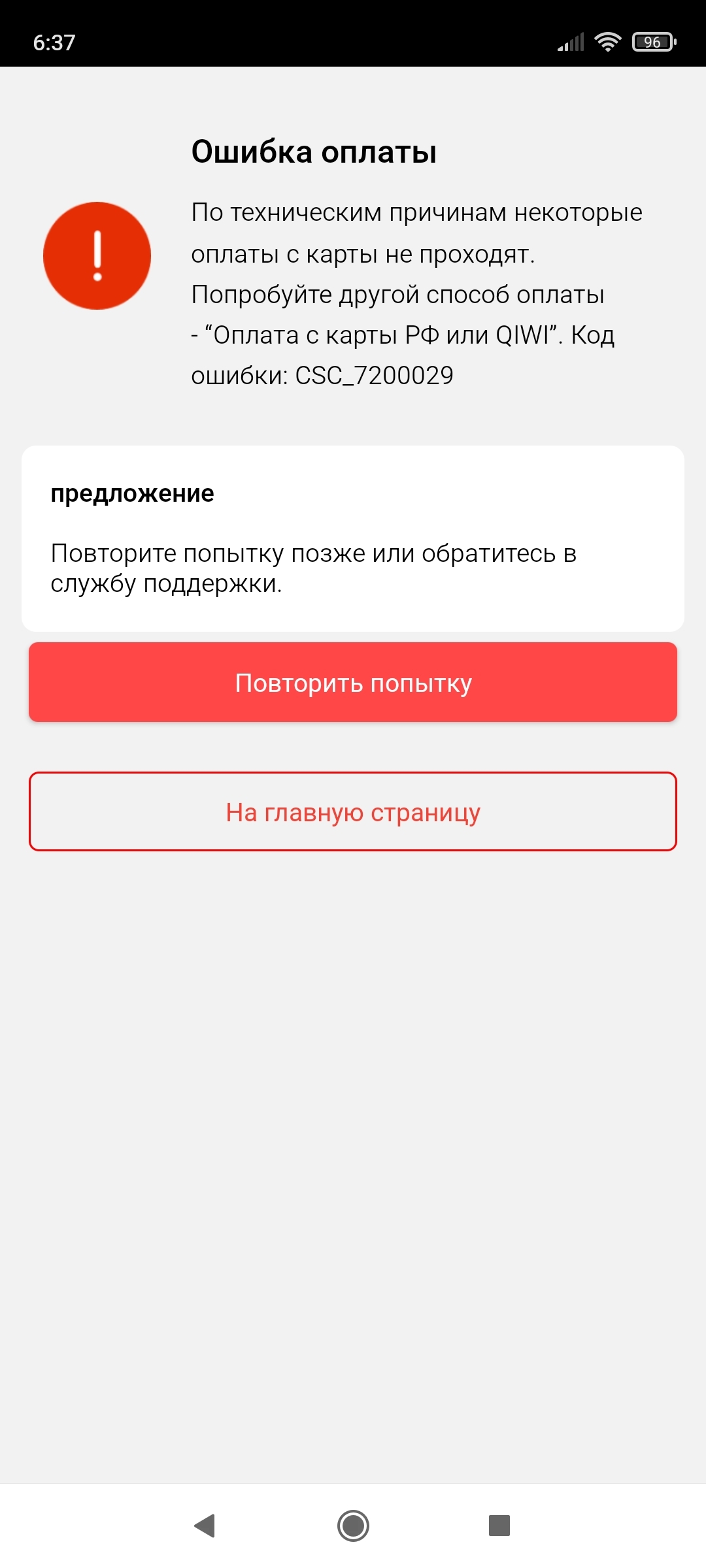Go to На главную страницу
This screenshot has width=706, height=1568.
pyautogui.click(x=353, y=812)
